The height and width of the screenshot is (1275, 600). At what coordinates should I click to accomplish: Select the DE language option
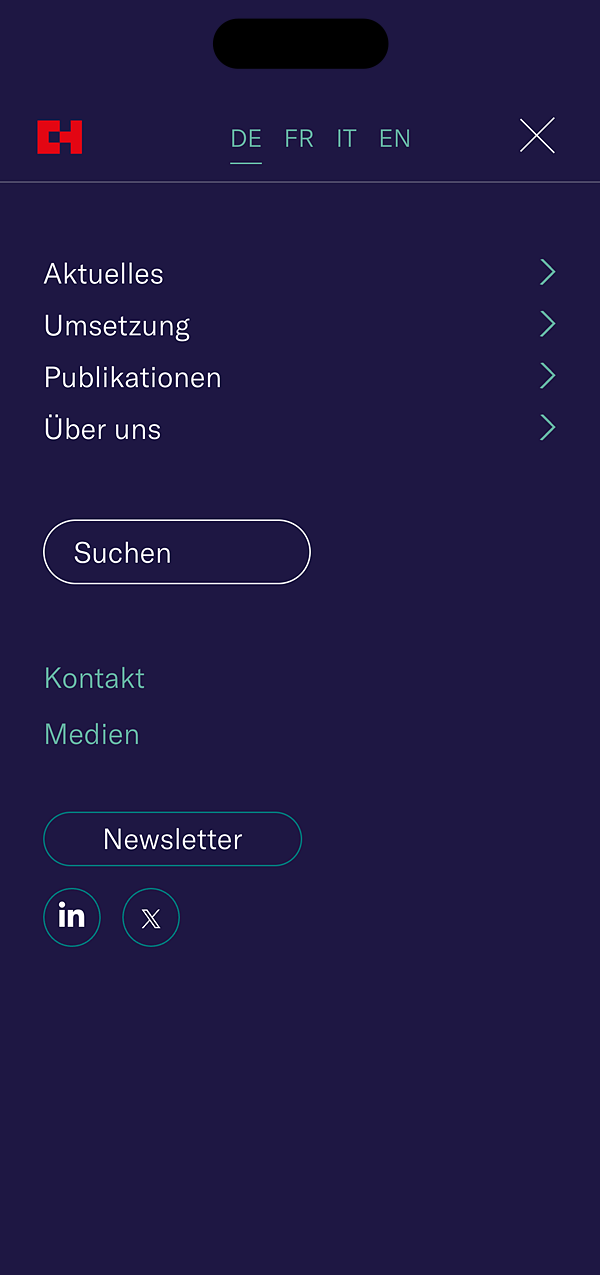(246, 138)
